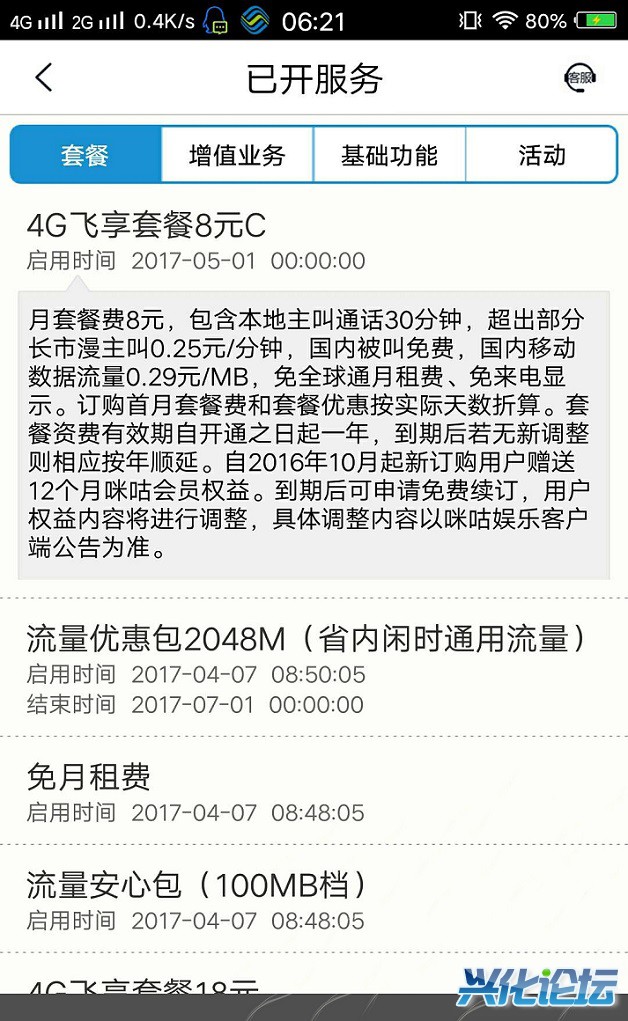The image size is (628, 1021).
Task: Open the customer service headset icon
Action: 579,77
